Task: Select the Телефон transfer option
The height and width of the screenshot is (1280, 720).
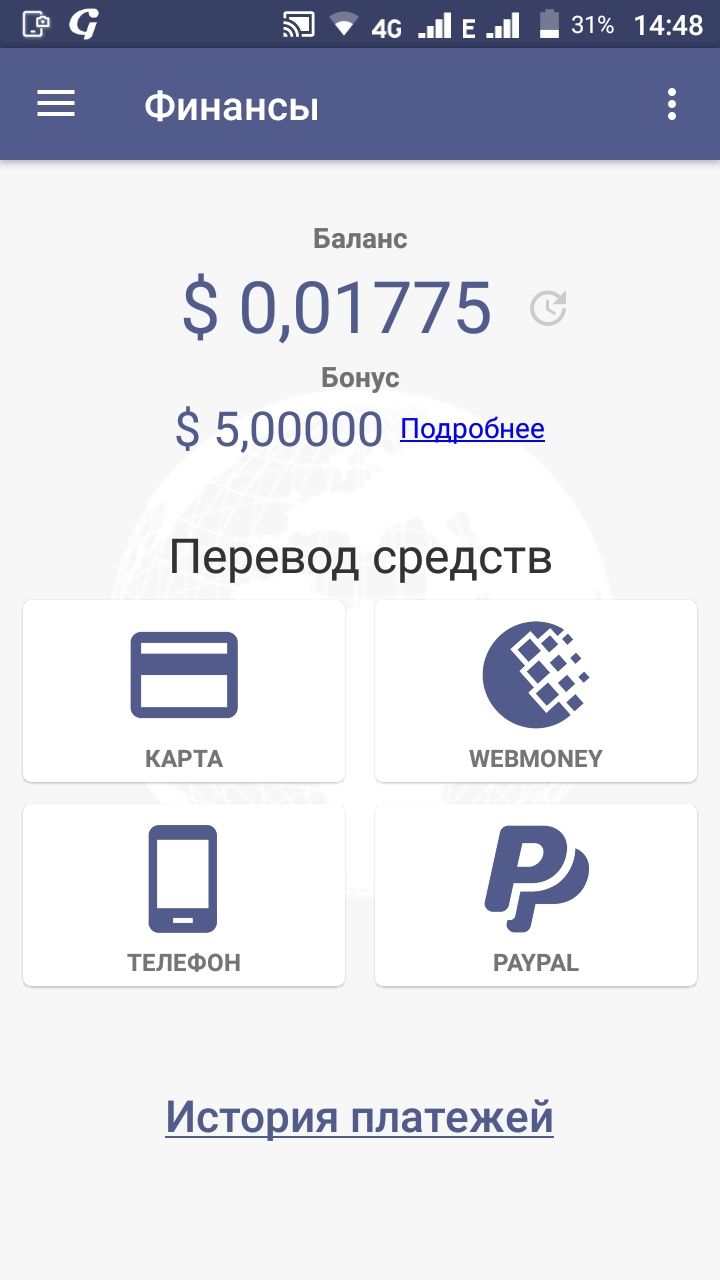Action: tap(184, 895)
